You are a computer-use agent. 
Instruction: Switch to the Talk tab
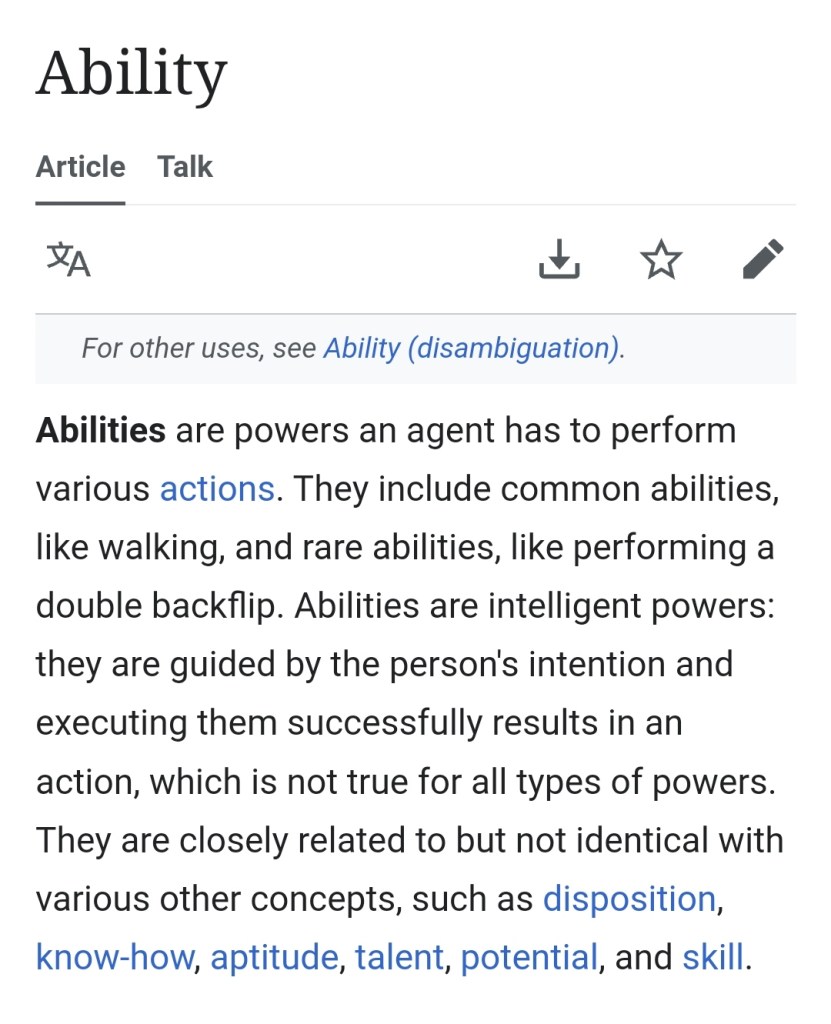[185, 167]
